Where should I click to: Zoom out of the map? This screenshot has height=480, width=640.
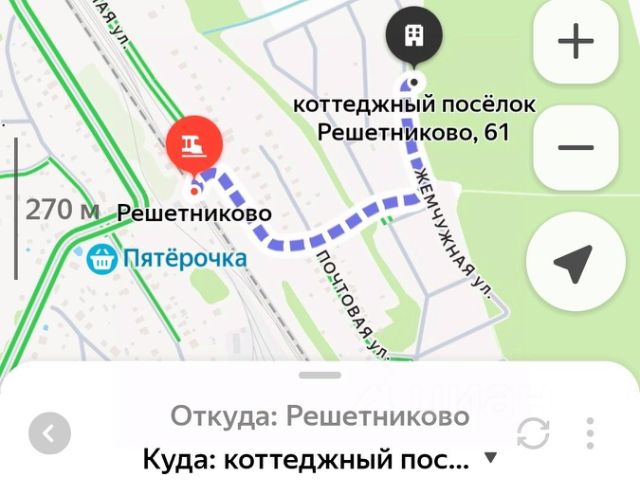tap(576, 148)
